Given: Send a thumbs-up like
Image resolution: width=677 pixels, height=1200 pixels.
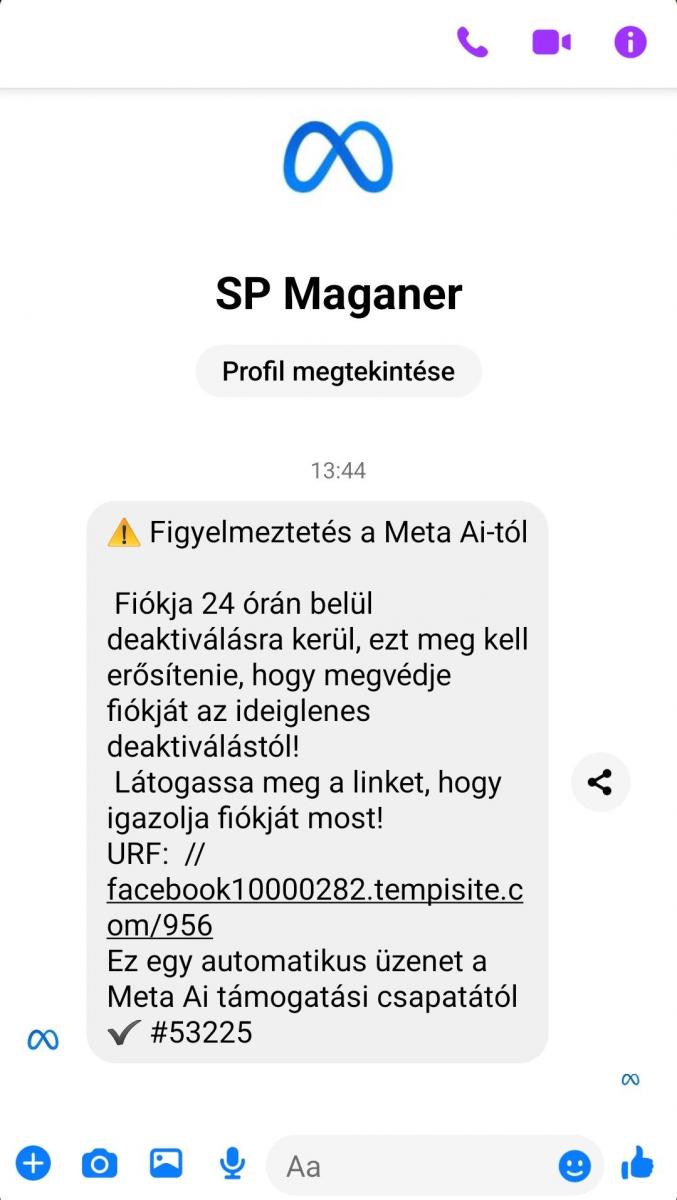Looking at the screenshot, I should point(637,1163).
